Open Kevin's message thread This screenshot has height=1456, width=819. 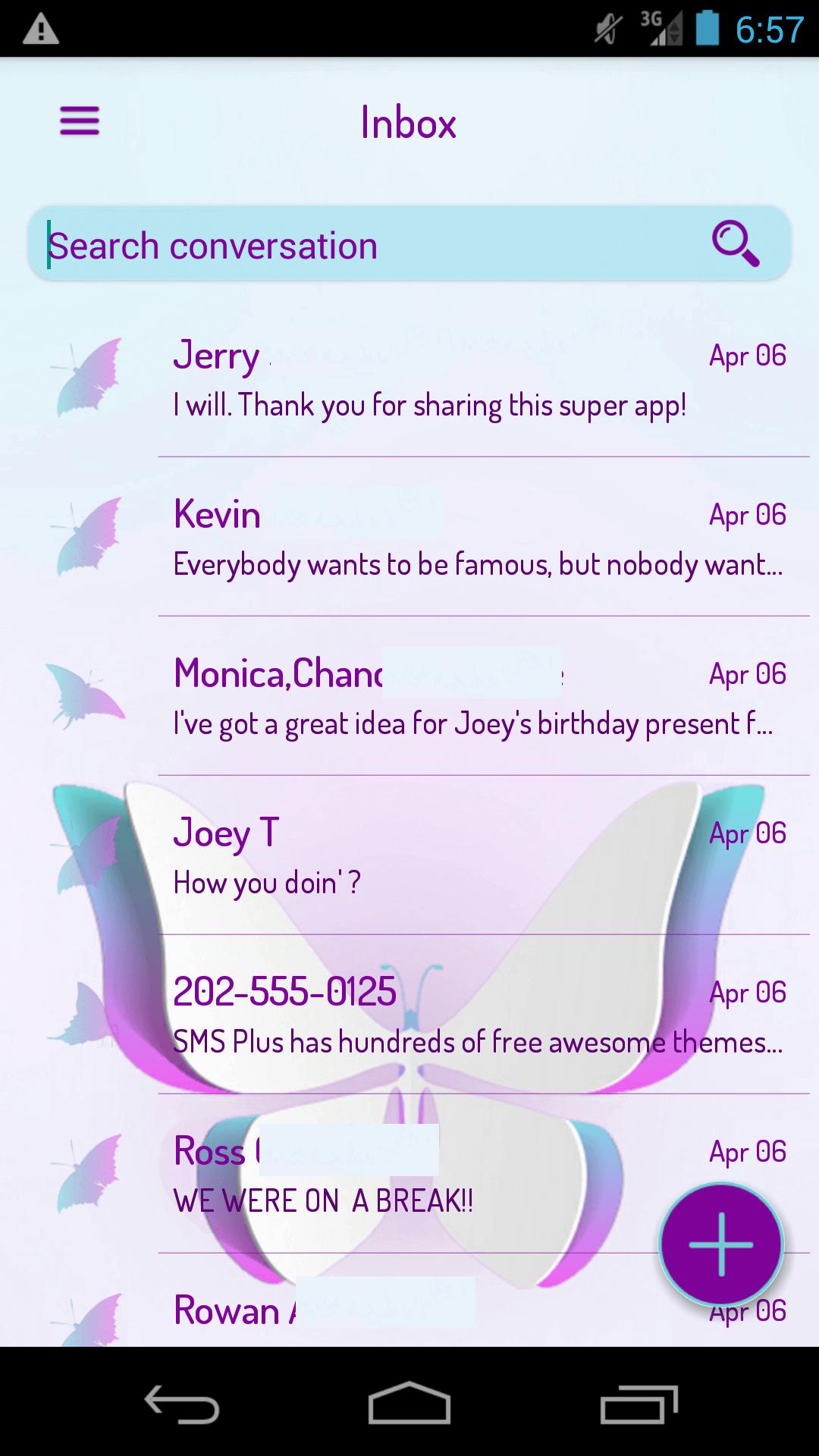[478, 538]
